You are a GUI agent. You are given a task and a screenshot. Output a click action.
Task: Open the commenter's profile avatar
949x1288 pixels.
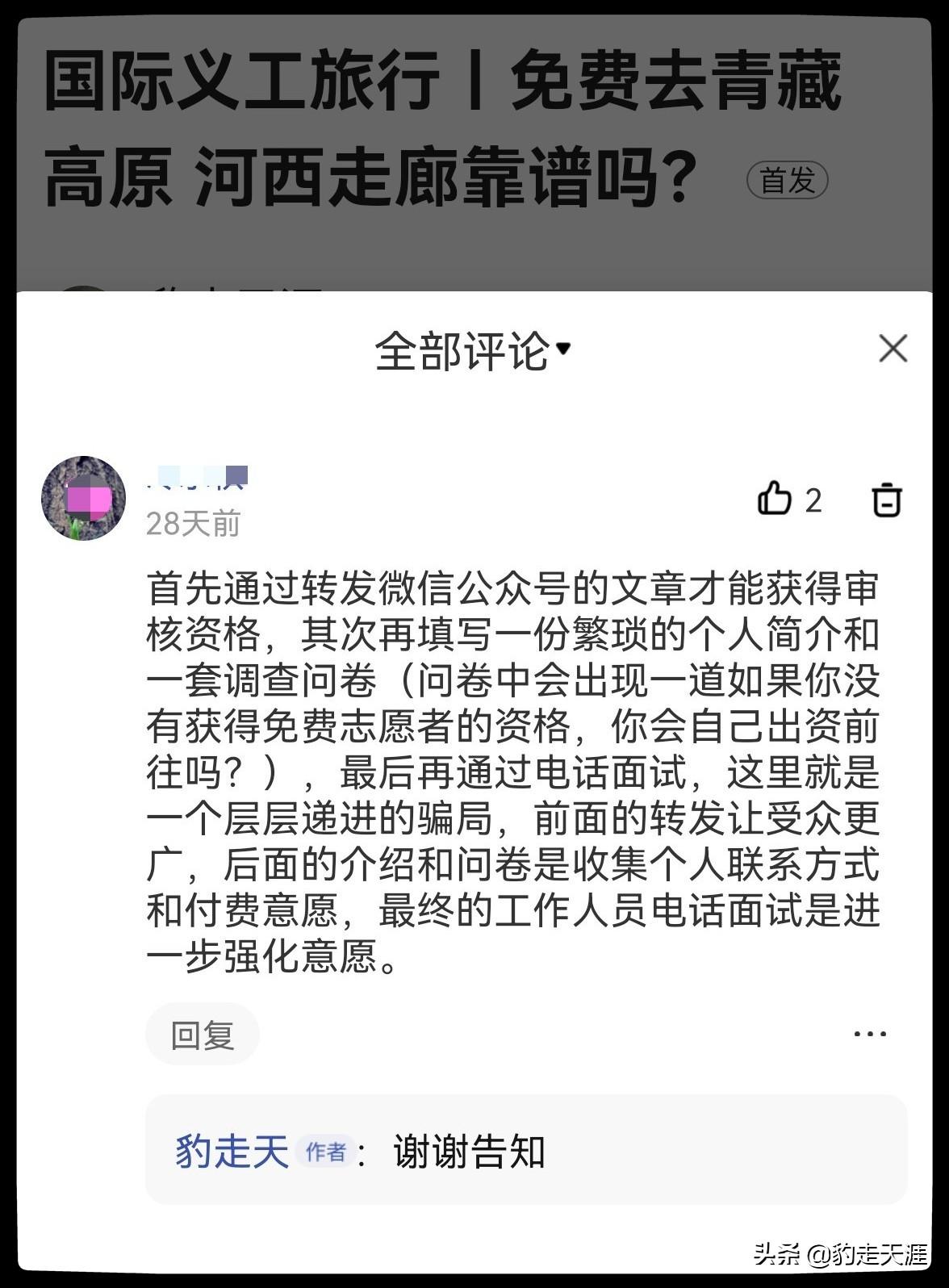click(84, 499)
